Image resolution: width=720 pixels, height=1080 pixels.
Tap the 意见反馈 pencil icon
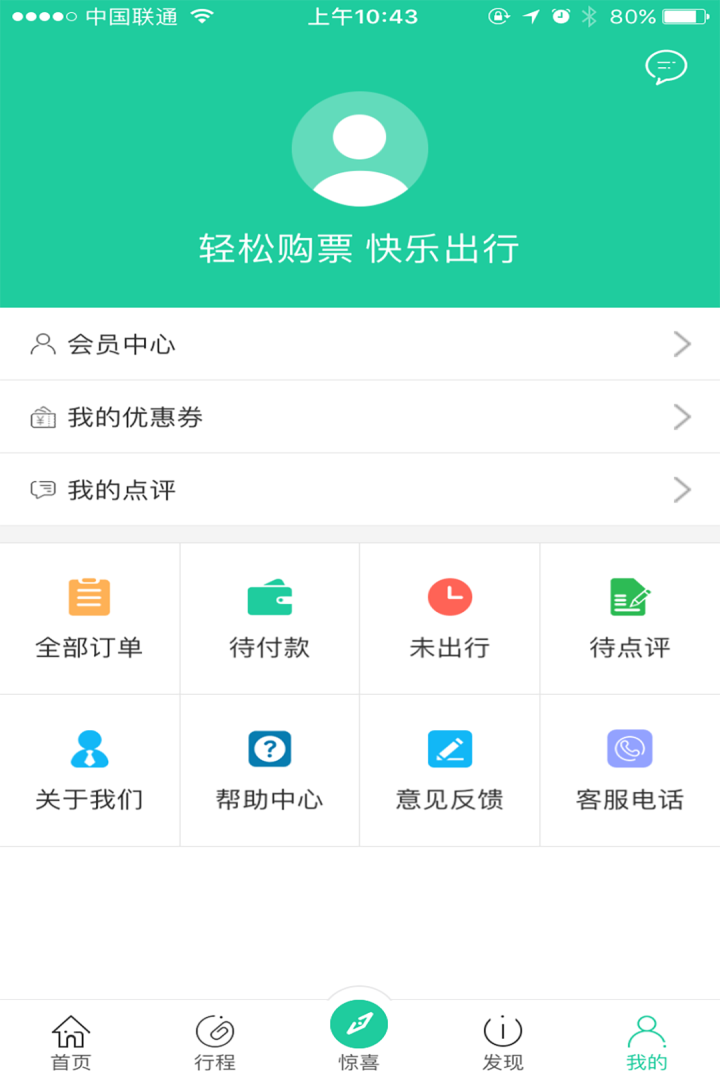tap(448, 747)
